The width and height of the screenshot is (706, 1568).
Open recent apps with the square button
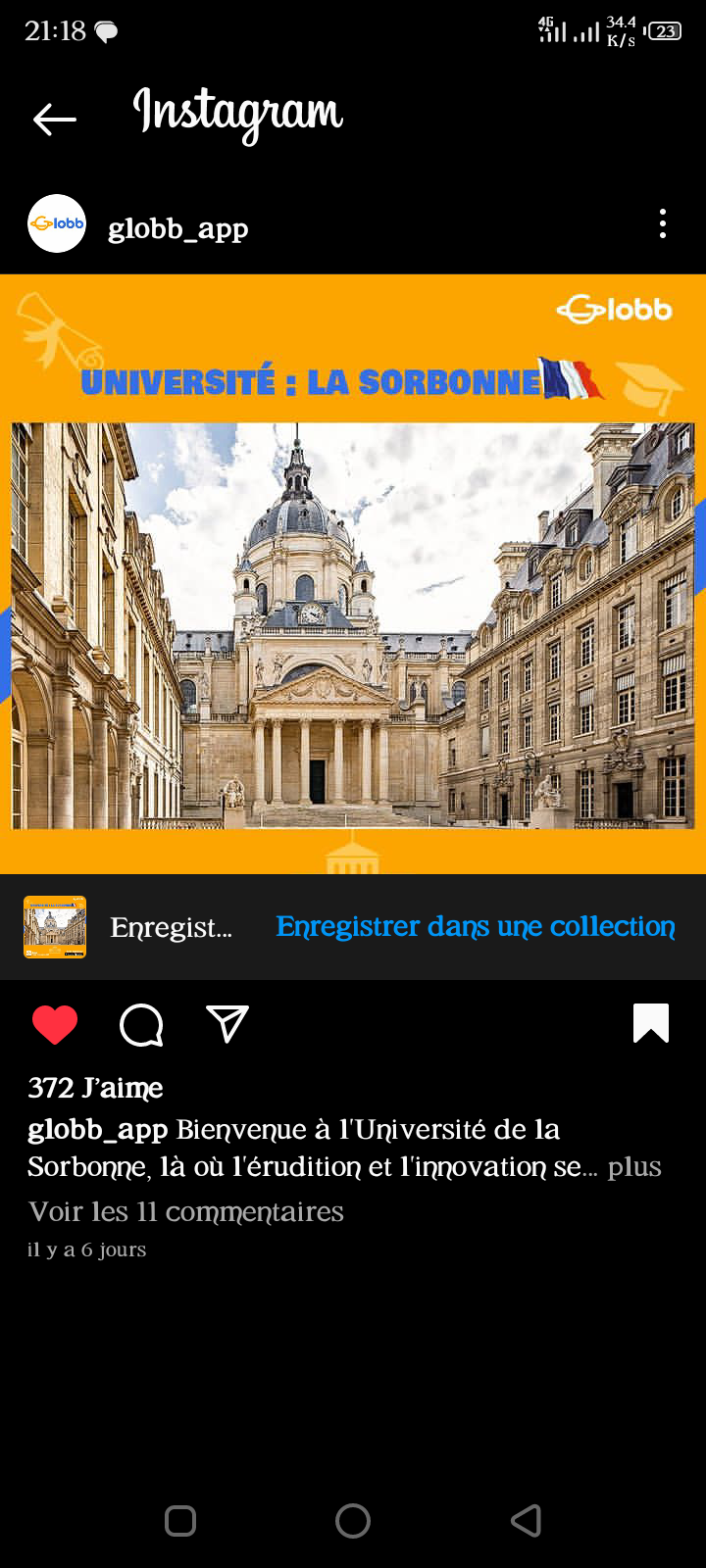[x=180, y=1521]
